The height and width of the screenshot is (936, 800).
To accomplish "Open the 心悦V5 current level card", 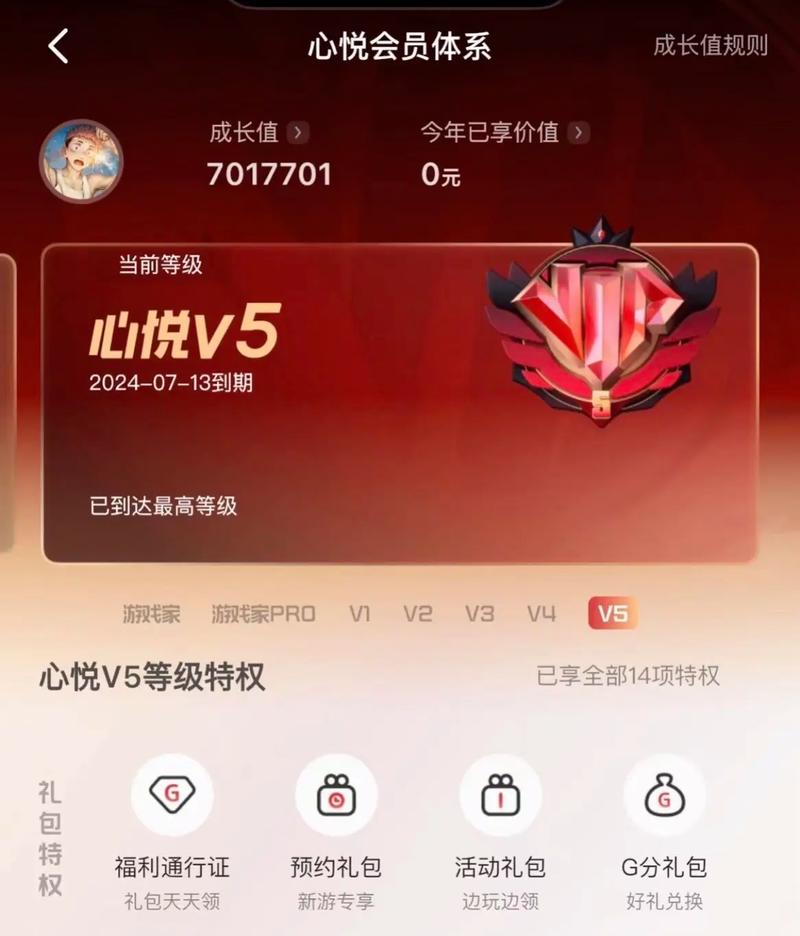I will 400,404.
